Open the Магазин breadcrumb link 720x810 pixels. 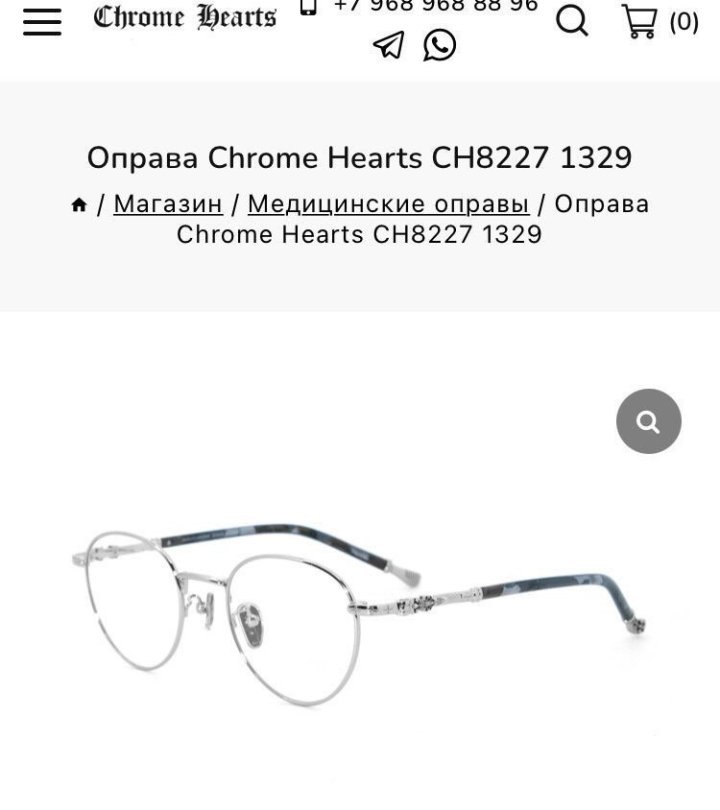pyautogui.click(x=168, y=204)
